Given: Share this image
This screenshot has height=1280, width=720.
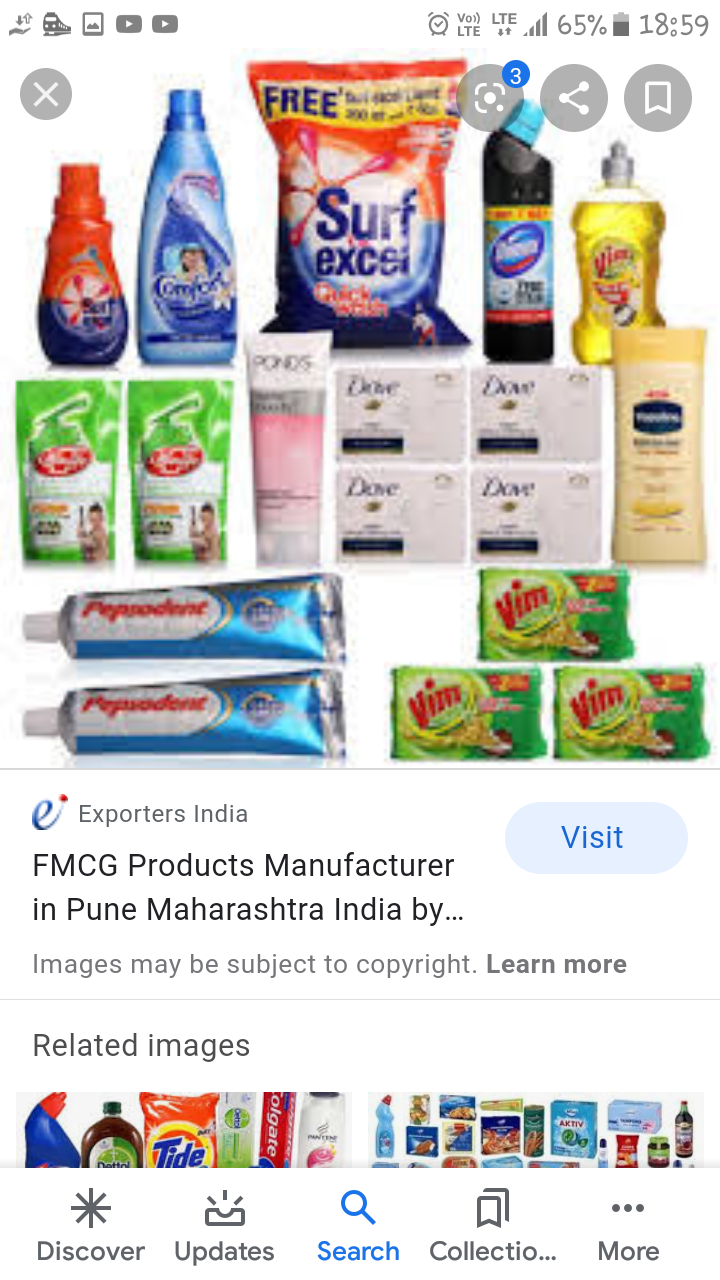Looking at the screenshot, I should (x=574, y=97).
